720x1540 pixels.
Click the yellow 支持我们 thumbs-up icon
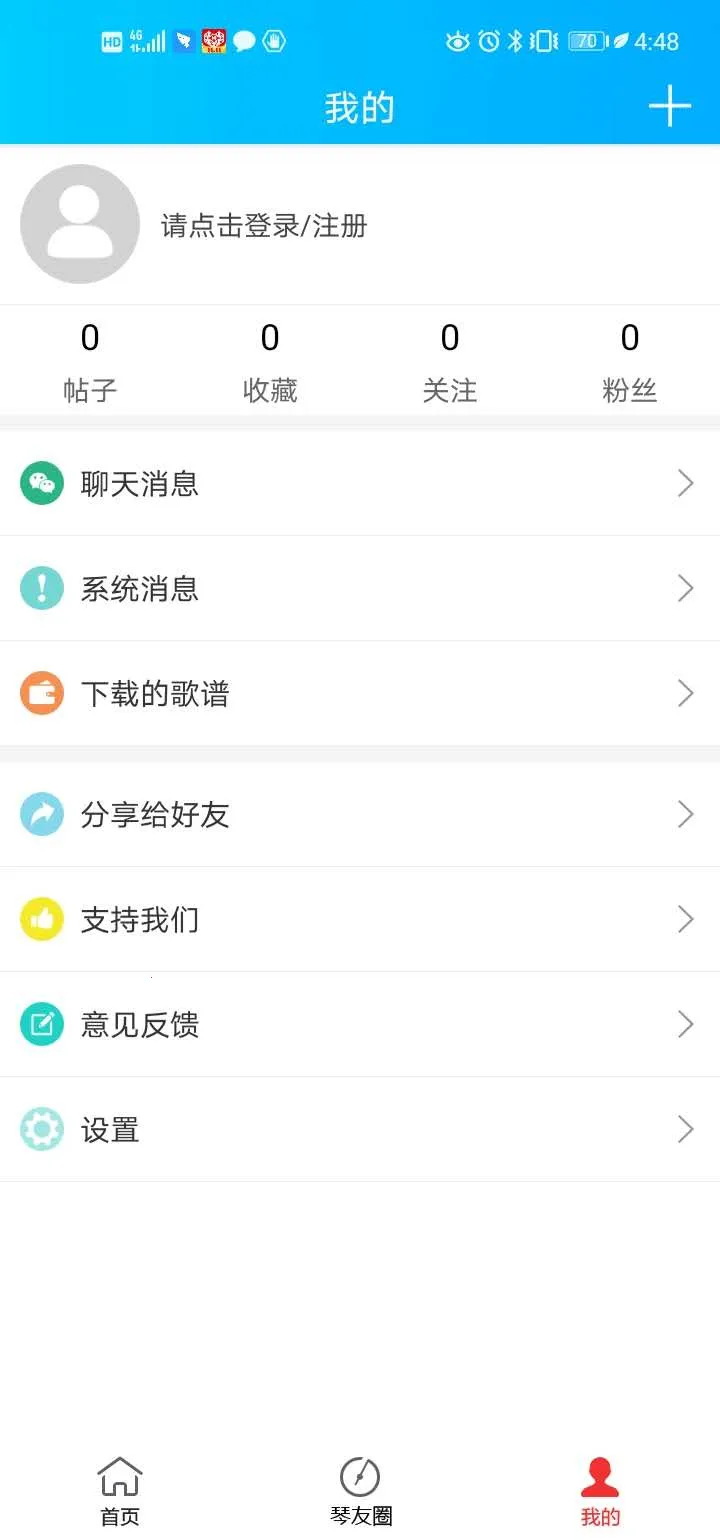pyautogui.click(x=42, y=919)
